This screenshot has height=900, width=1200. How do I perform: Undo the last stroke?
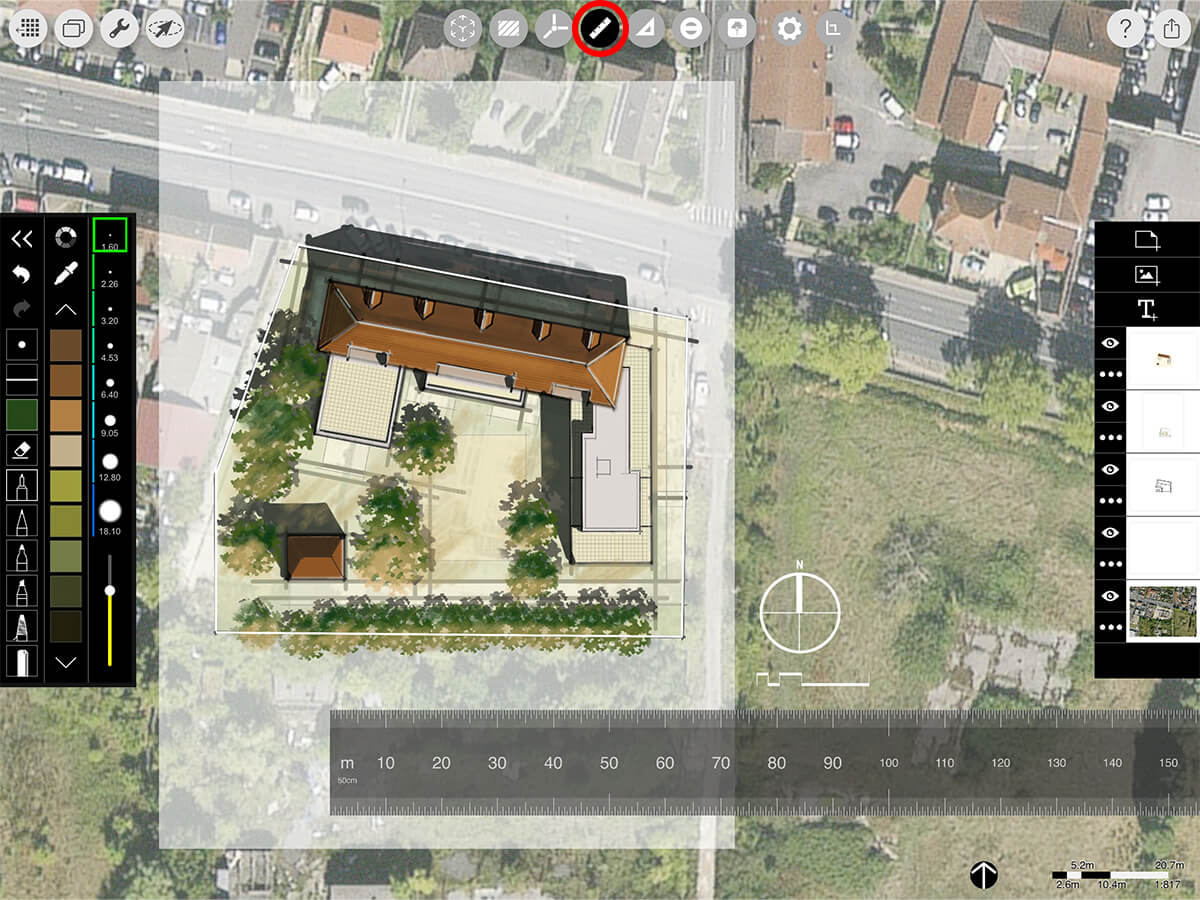(x=22, y=273)
